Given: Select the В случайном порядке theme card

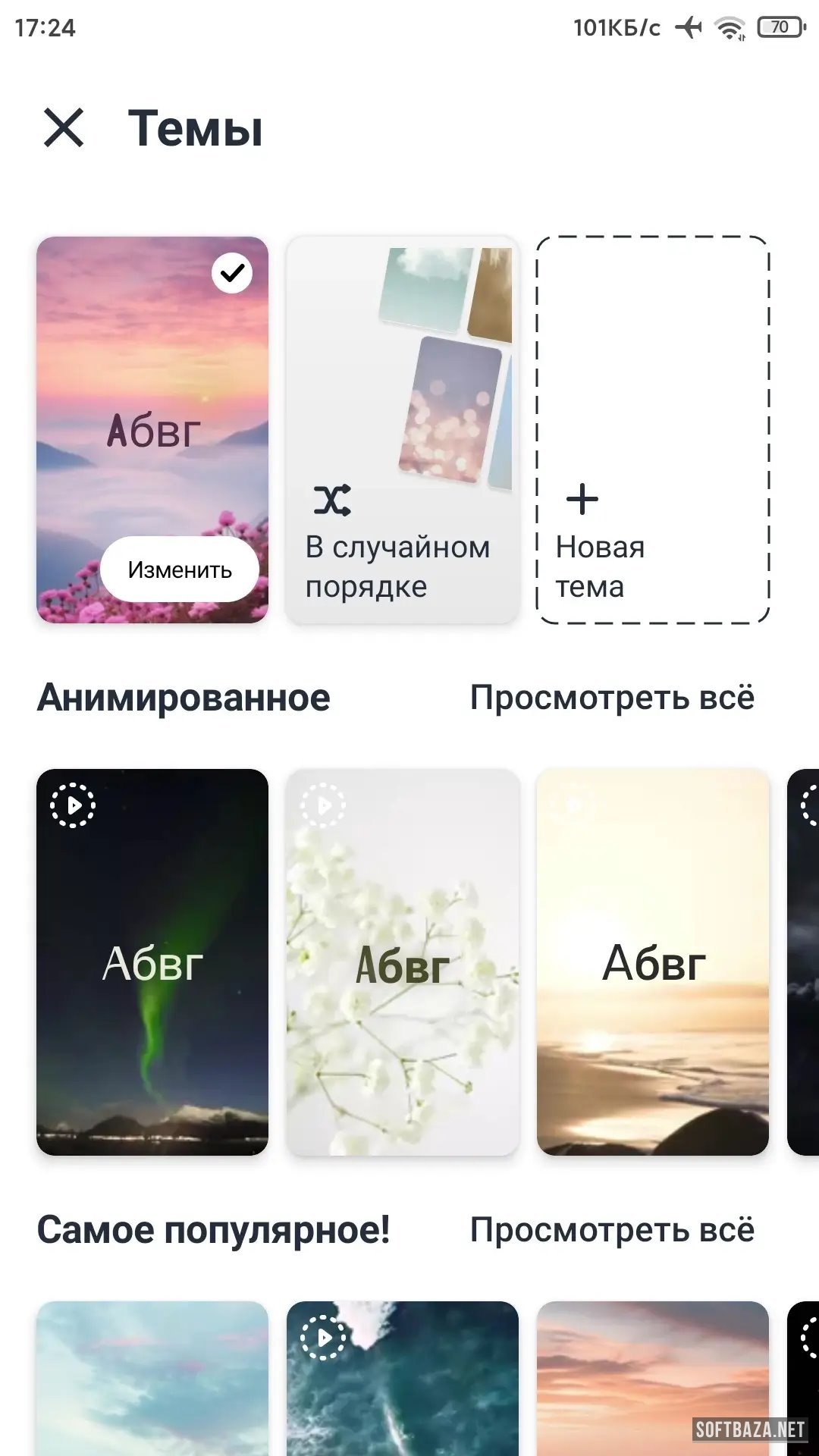Looking at the screenshot, I should point(403,430).
